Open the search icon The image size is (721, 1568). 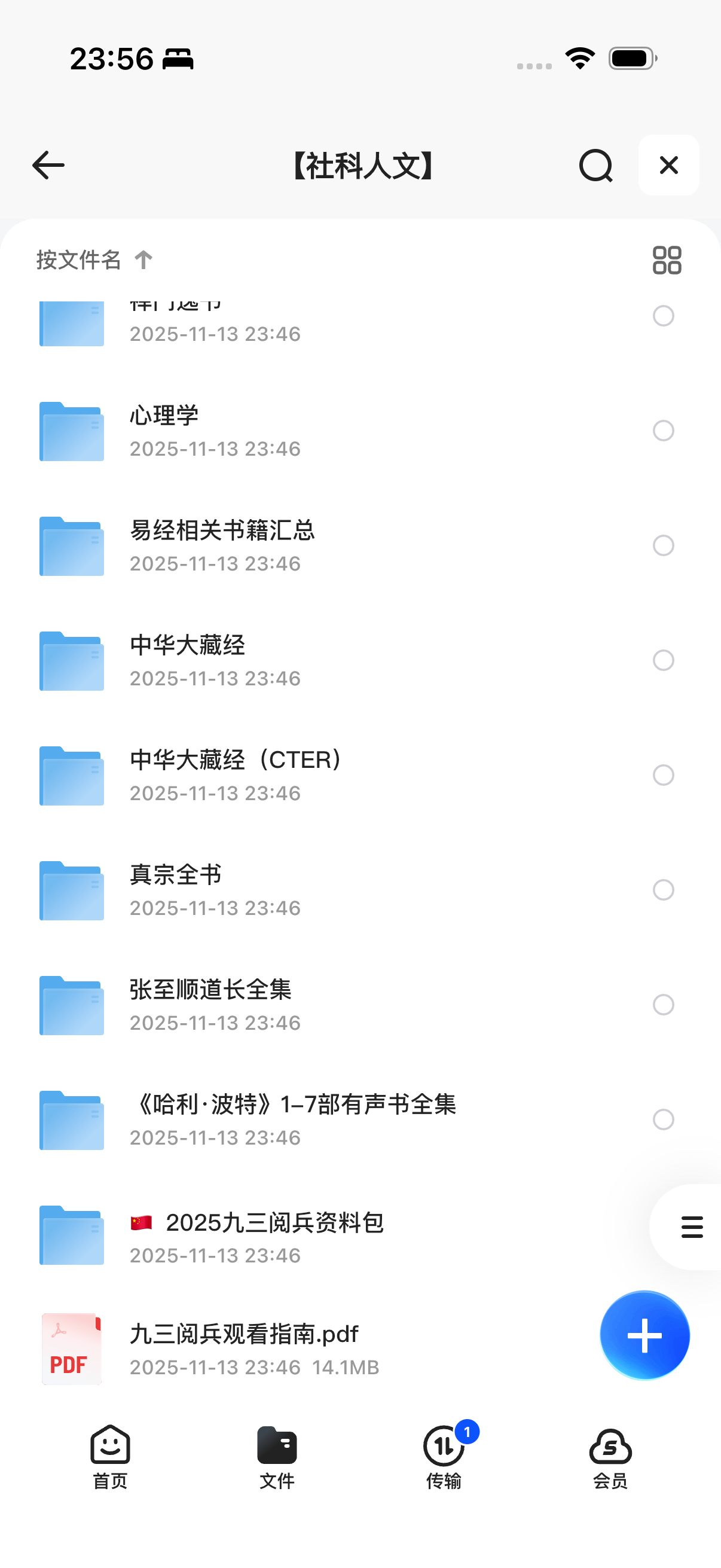(595, 166)
